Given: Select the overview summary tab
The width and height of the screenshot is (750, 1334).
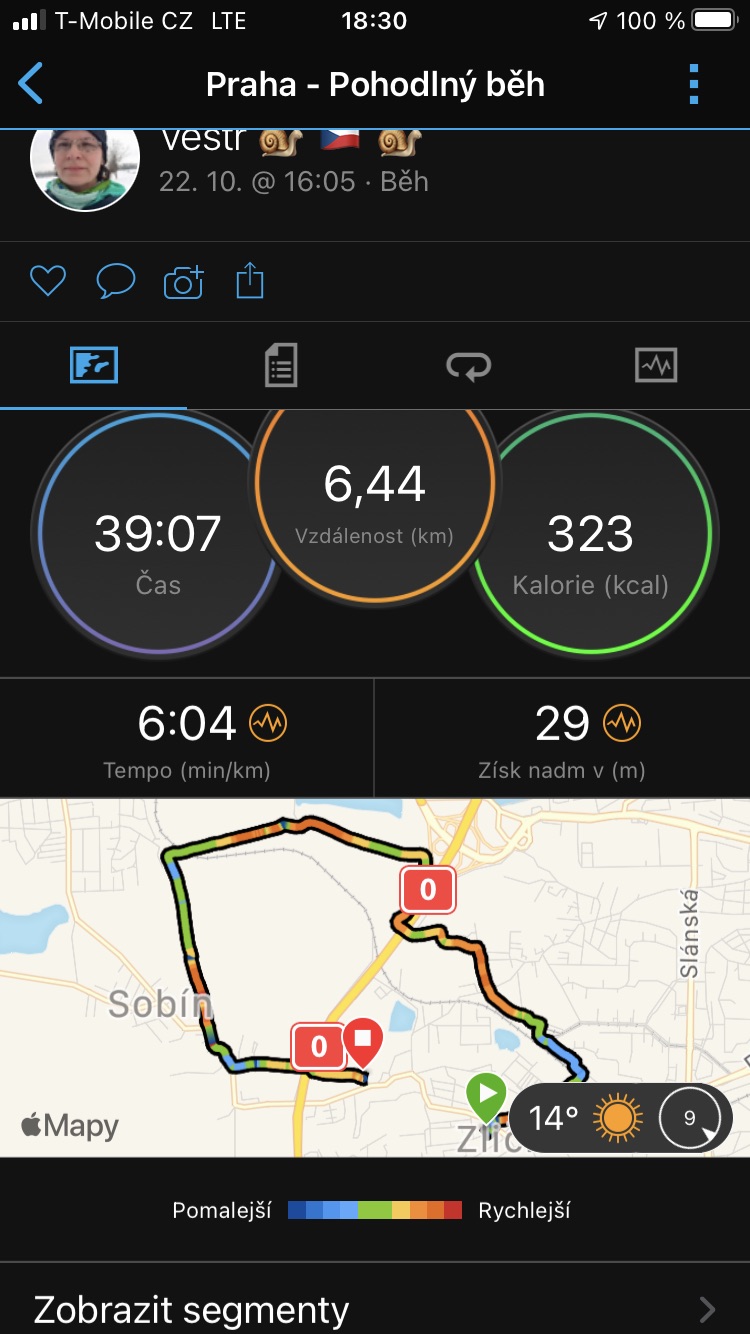Looking at the screenshot, I should coord(94,365).
